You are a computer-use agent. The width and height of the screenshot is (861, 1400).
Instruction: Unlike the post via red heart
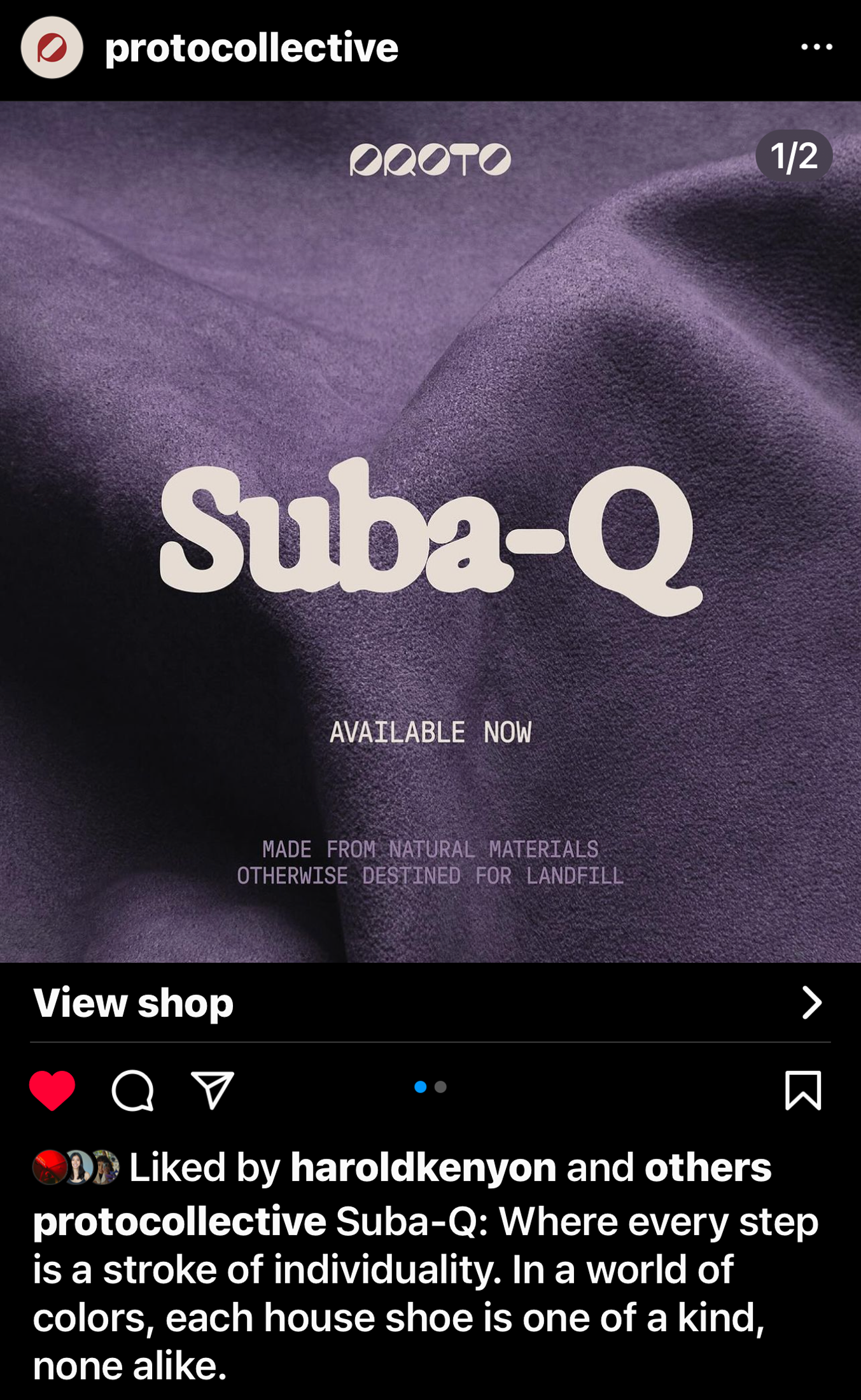click(52, 1090)
